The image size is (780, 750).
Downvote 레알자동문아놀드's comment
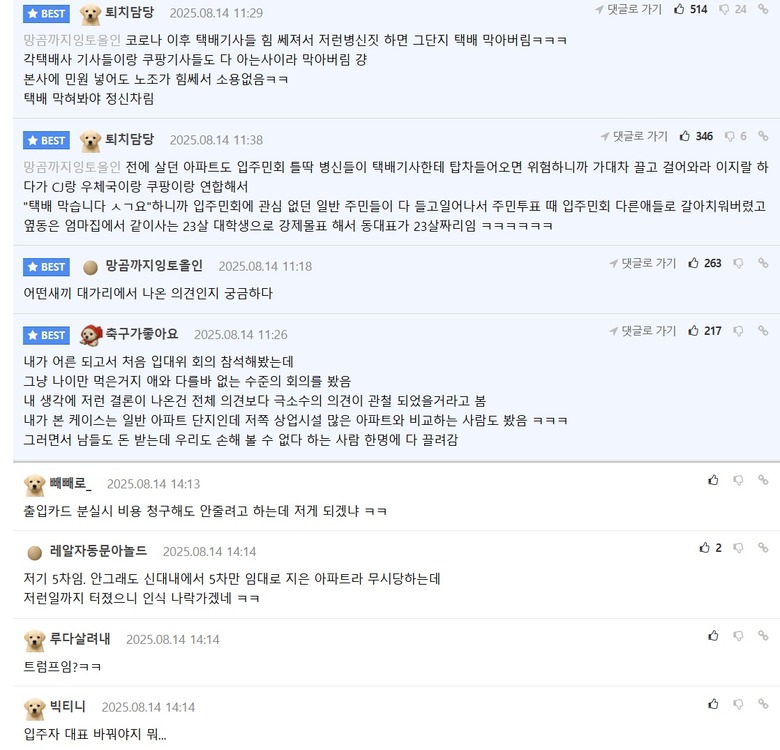[x=738, y=548]
